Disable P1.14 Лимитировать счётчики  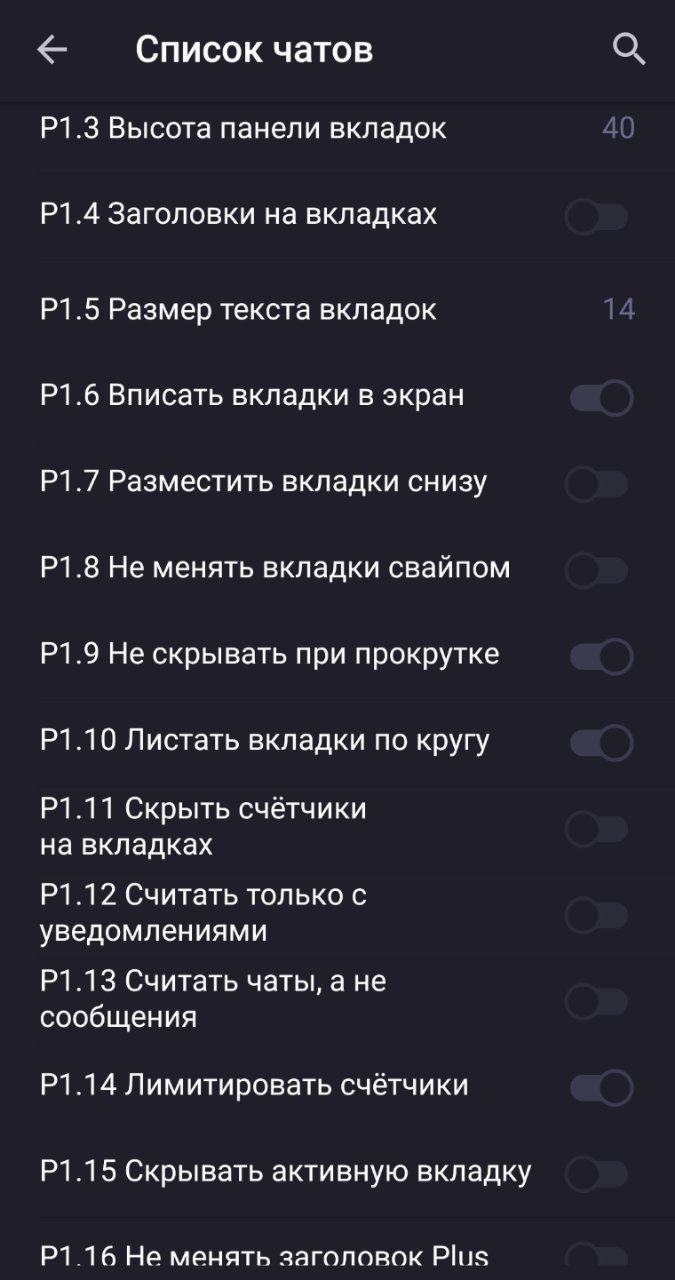(601, 1087)
